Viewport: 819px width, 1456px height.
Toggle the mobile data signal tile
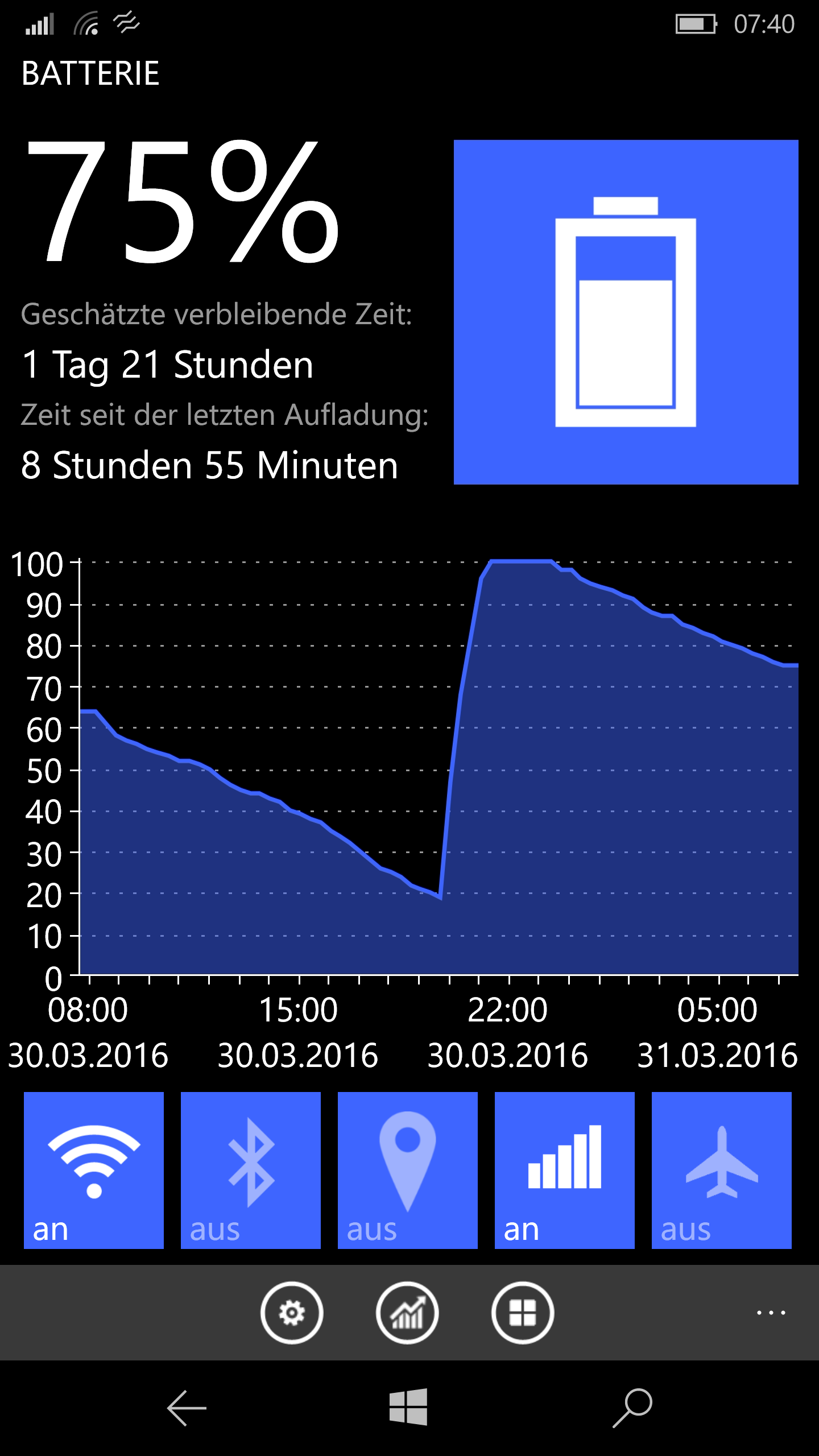pyautogui.click(x=565, y=1170)
